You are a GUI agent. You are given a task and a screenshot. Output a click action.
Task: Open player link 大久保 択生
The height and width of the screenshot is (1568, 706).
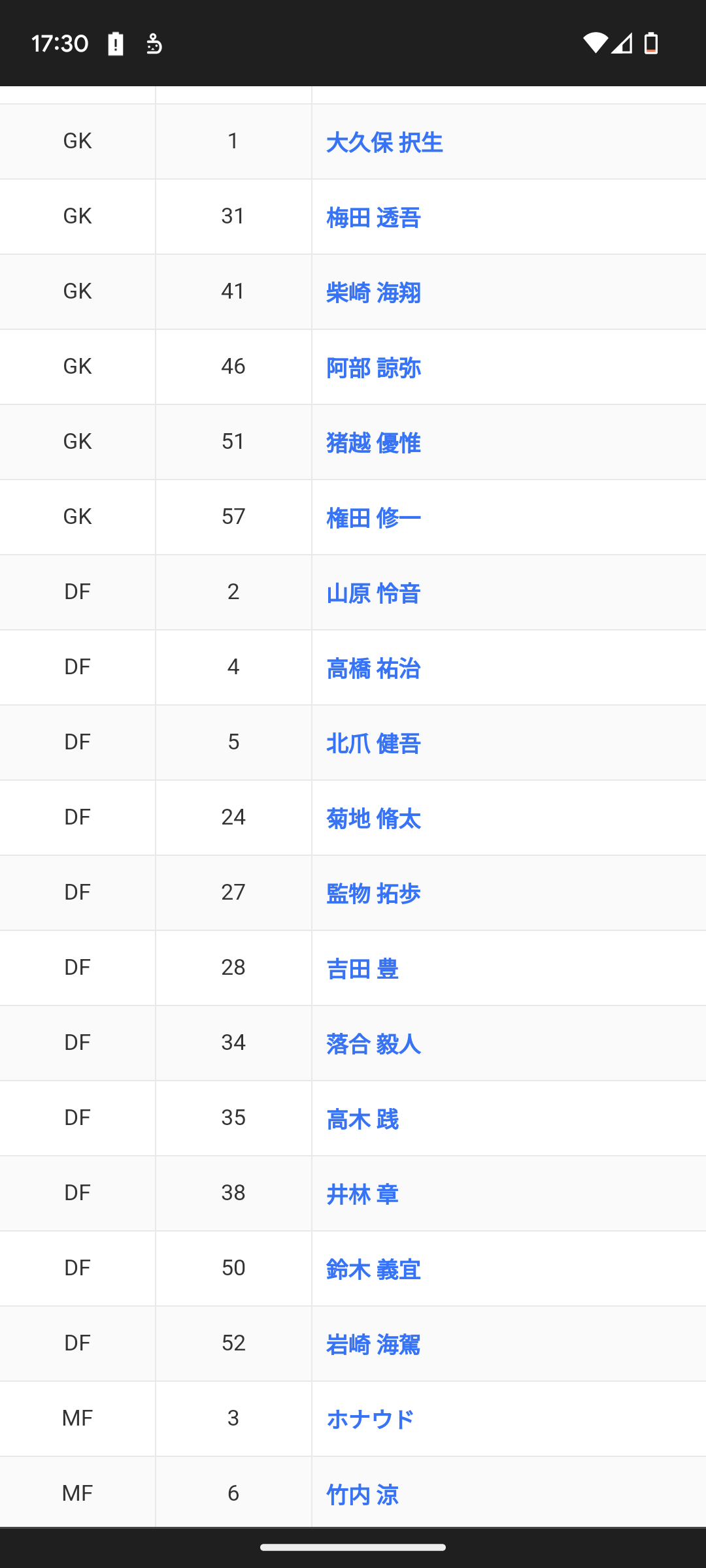point(384,142)
